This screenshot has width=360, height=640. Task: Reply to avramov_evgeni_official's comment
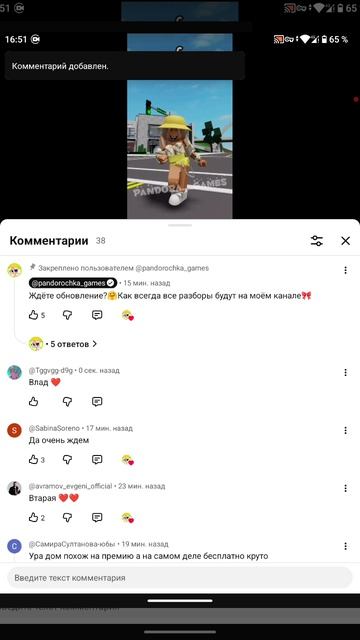coord(97,518)
